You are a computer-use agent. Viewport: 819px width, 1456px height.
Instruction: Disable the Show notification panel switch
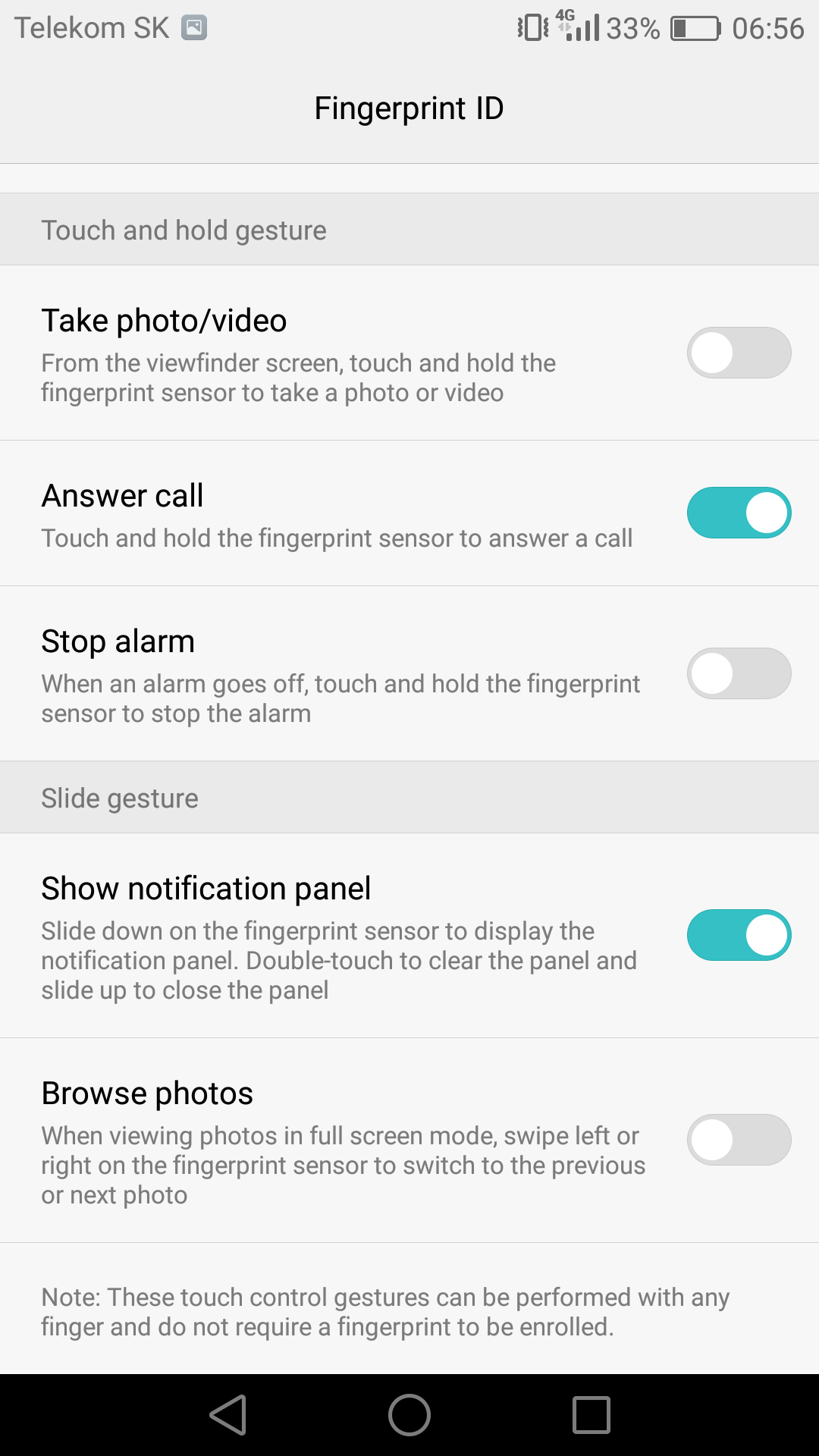point(739,935)
